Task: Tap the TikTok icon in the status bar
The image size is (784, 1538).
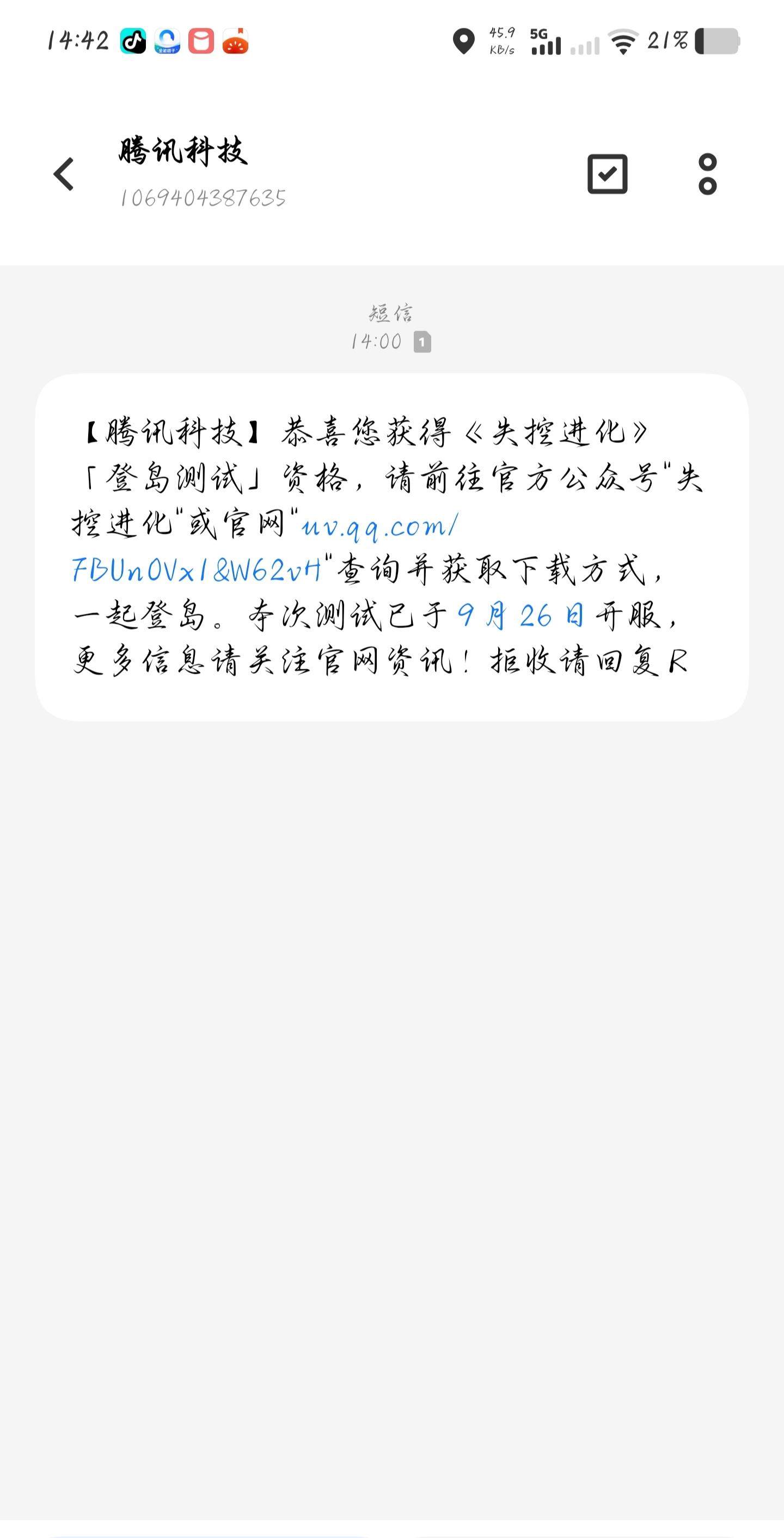Action: [134, 41]
